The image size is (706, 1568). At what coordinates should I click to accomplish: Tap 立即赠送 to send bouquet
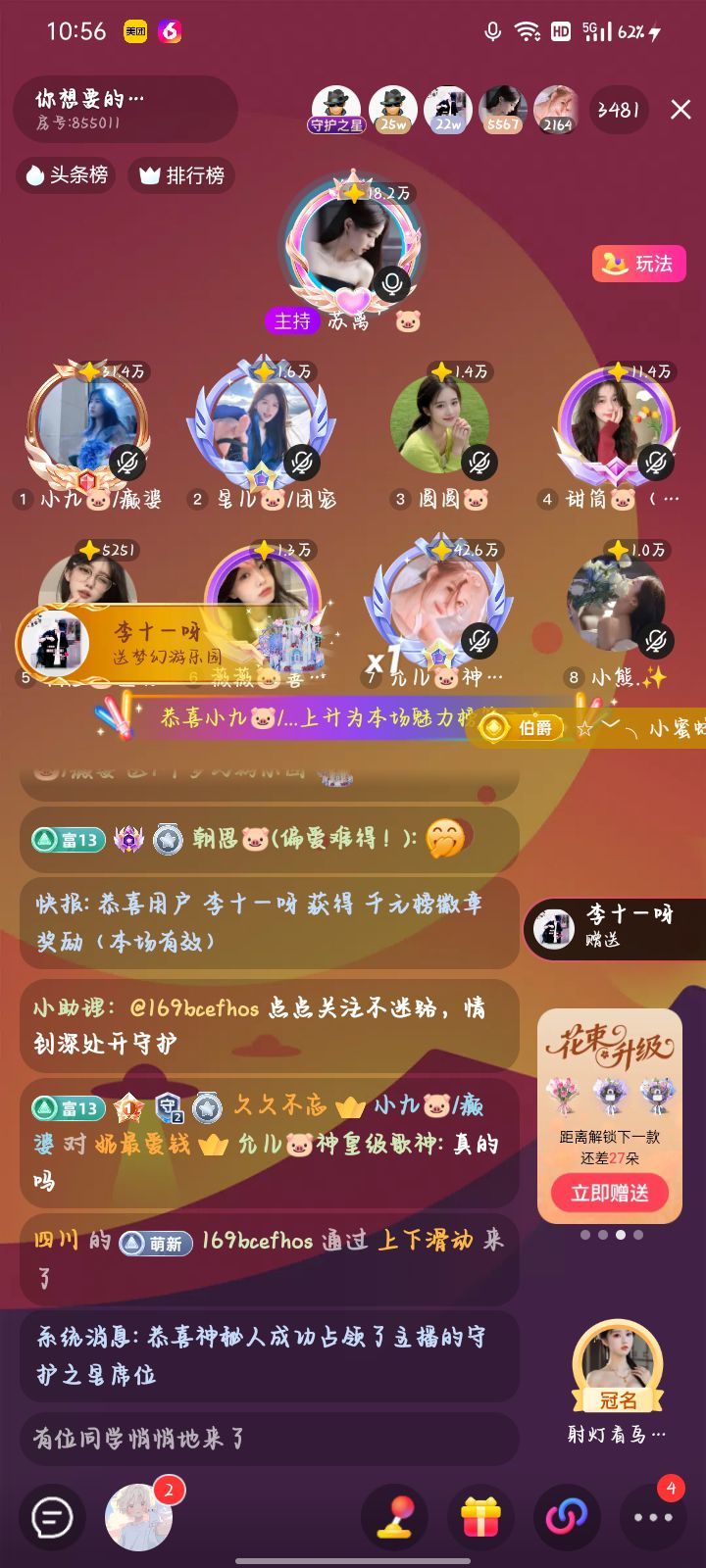click(x=609, y=1193)
